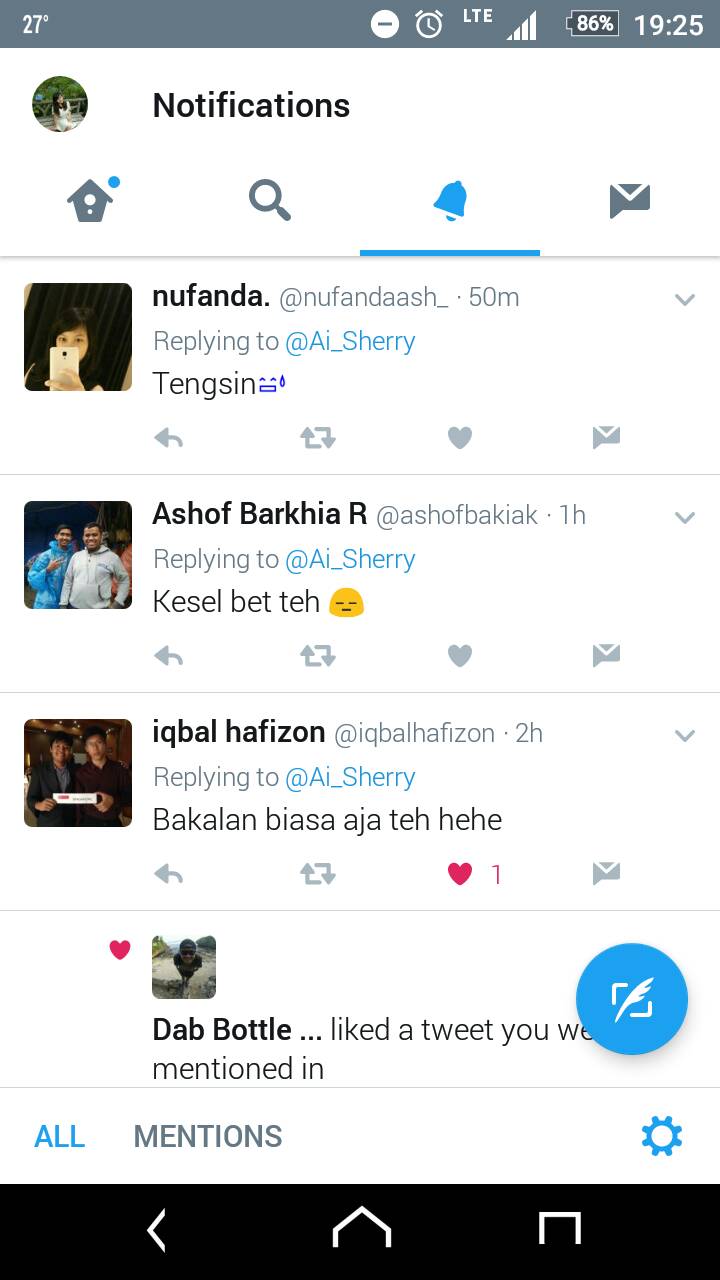Open the Search tab
The image size is (720, 1280).
[x=269, y=201]
